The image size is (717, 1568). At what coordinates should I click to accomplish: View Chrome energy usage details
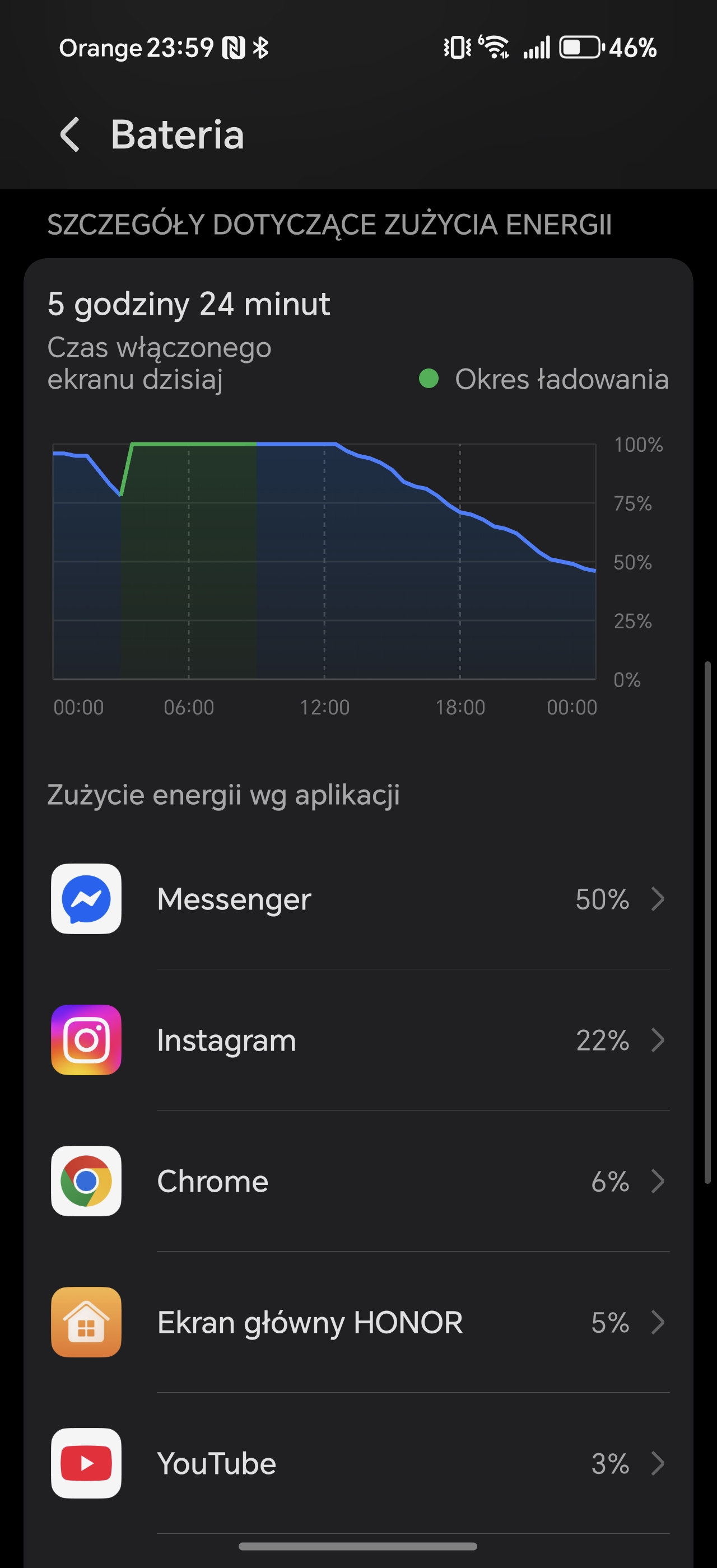click(358, 1182)
